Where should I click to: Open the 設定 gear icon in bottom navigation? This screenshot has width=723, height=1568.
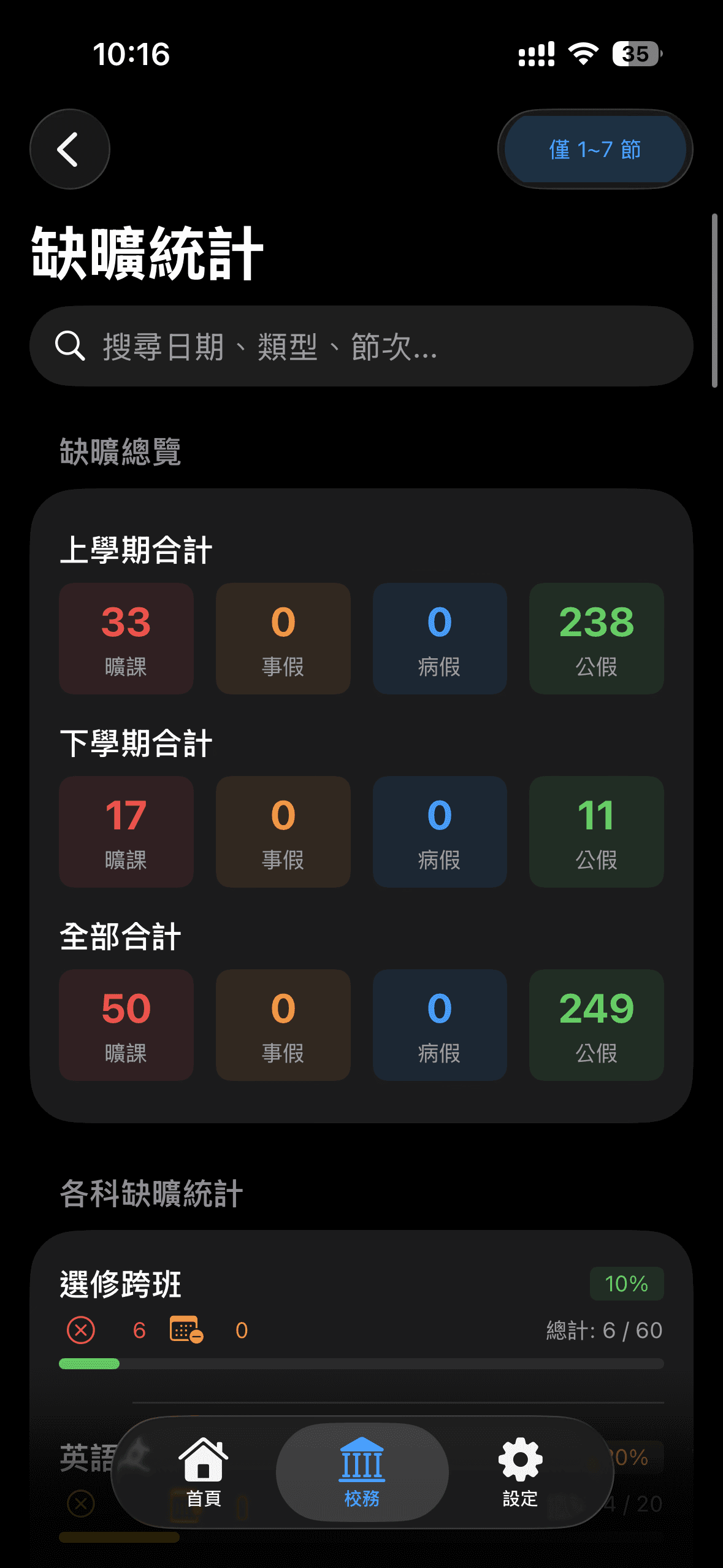click(x=518, y=1470)
